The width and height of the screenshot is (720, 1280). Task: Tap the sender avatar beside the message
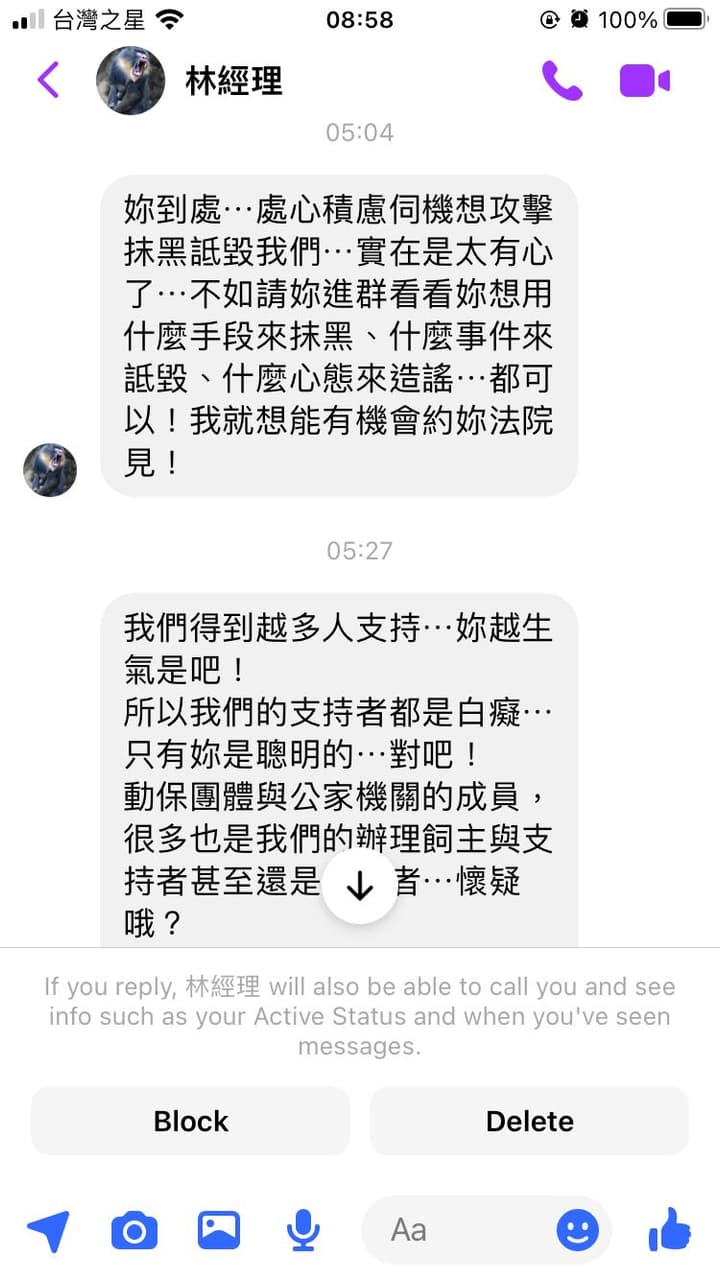[50, 470]
